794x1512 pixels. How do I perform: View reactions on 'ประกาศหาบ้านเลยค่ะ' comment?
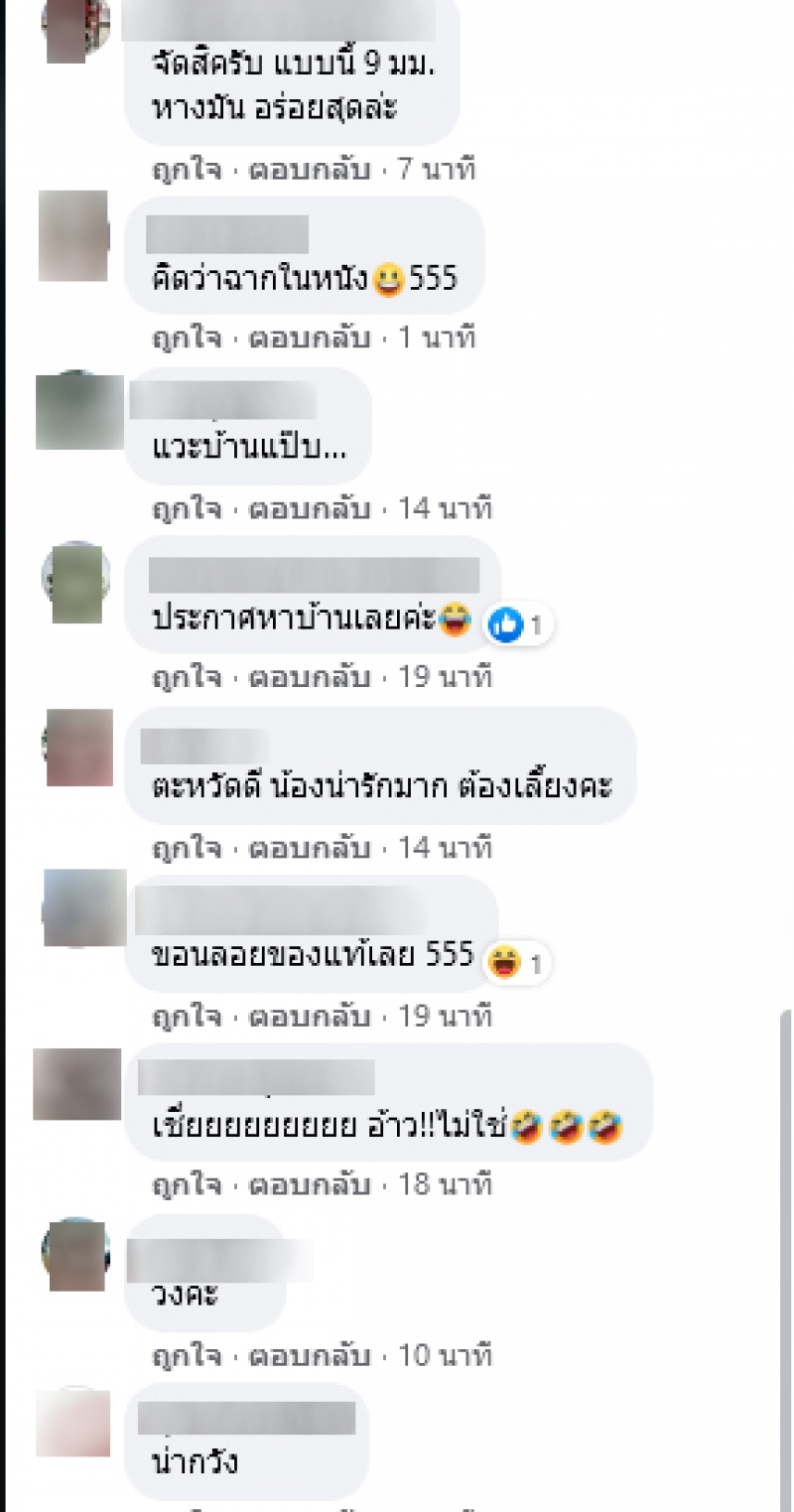click(520, 624)
